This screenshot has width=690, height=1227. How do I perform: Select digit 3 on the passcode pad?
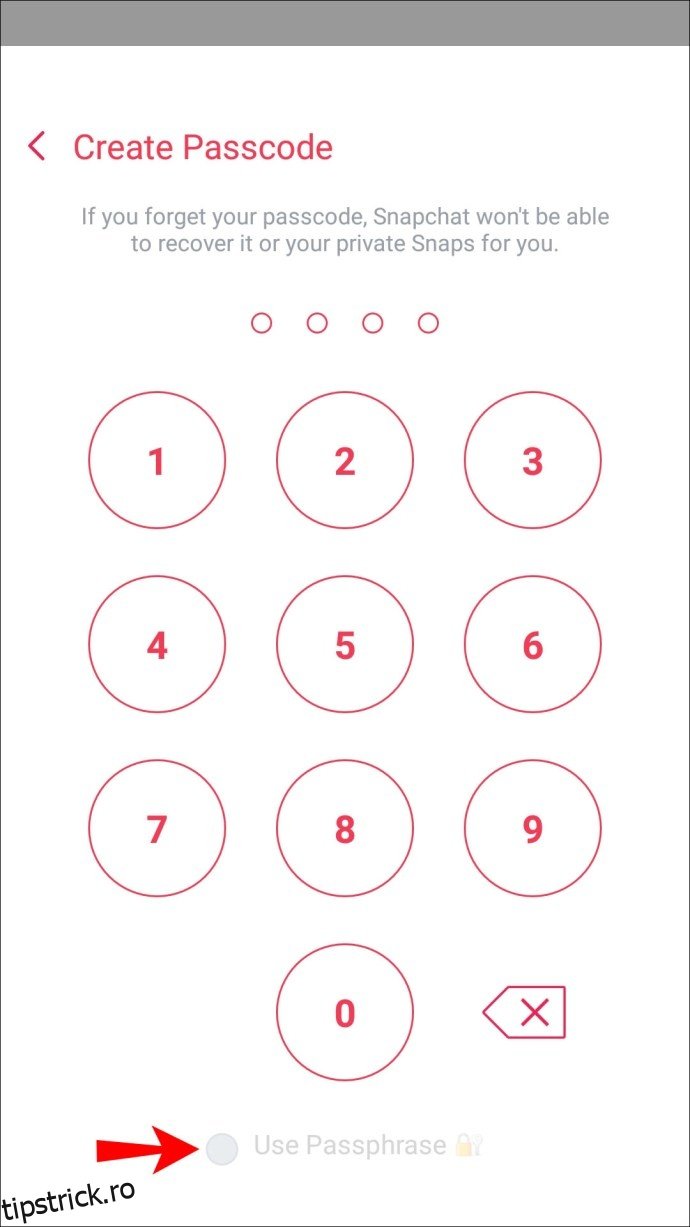[533, 461]
